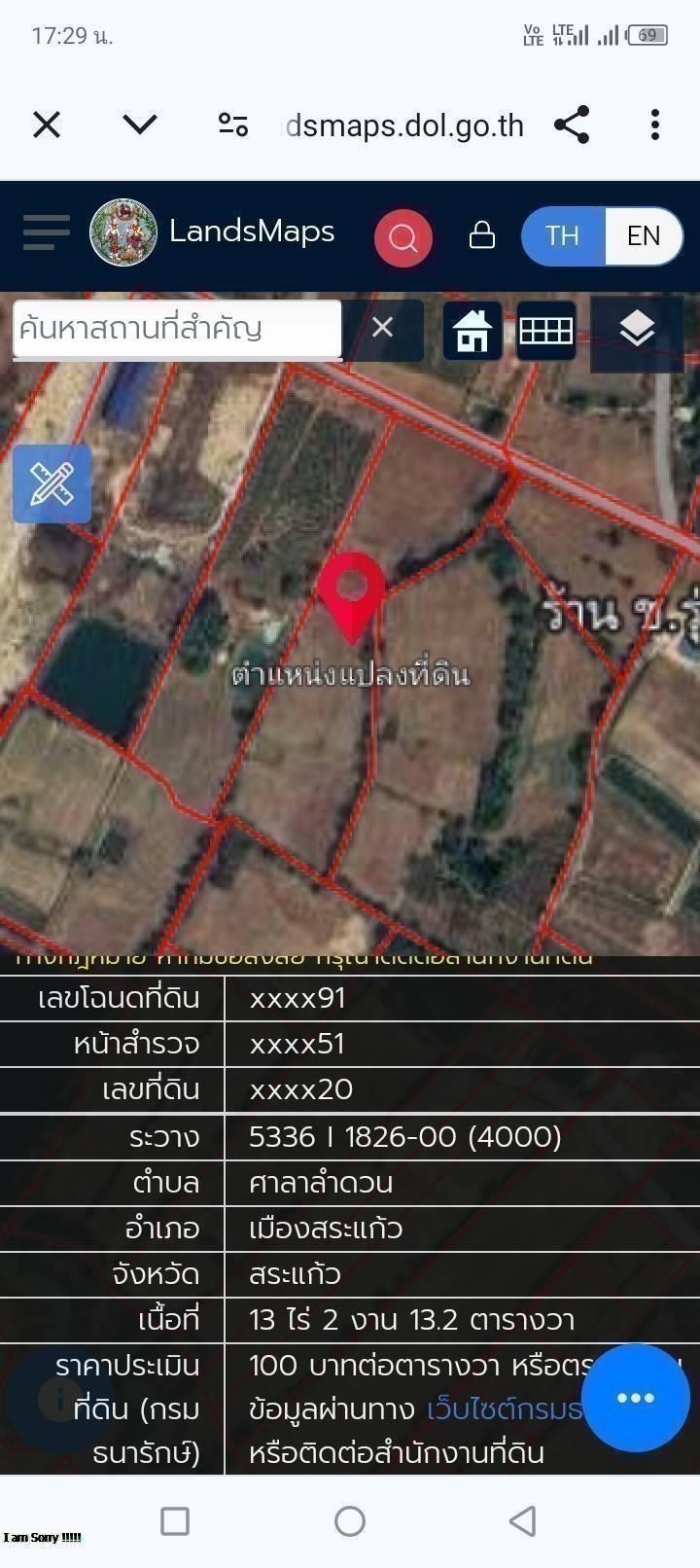The image size is (700, 1568).
Task: Go back with system back button
Action: (523, 1520)
